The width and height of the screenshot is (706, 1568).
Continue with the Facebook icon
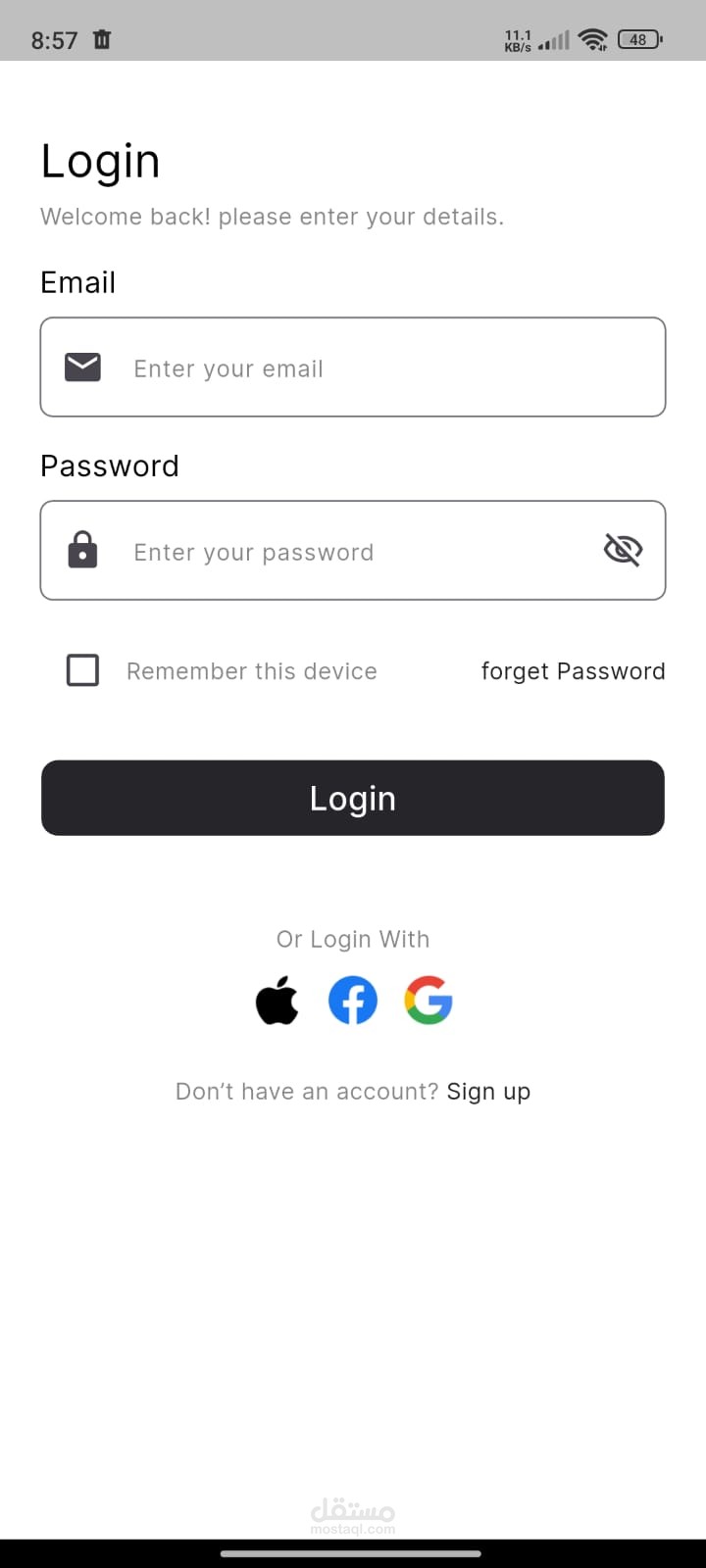pyautogui.click(x=353, y=1001)
